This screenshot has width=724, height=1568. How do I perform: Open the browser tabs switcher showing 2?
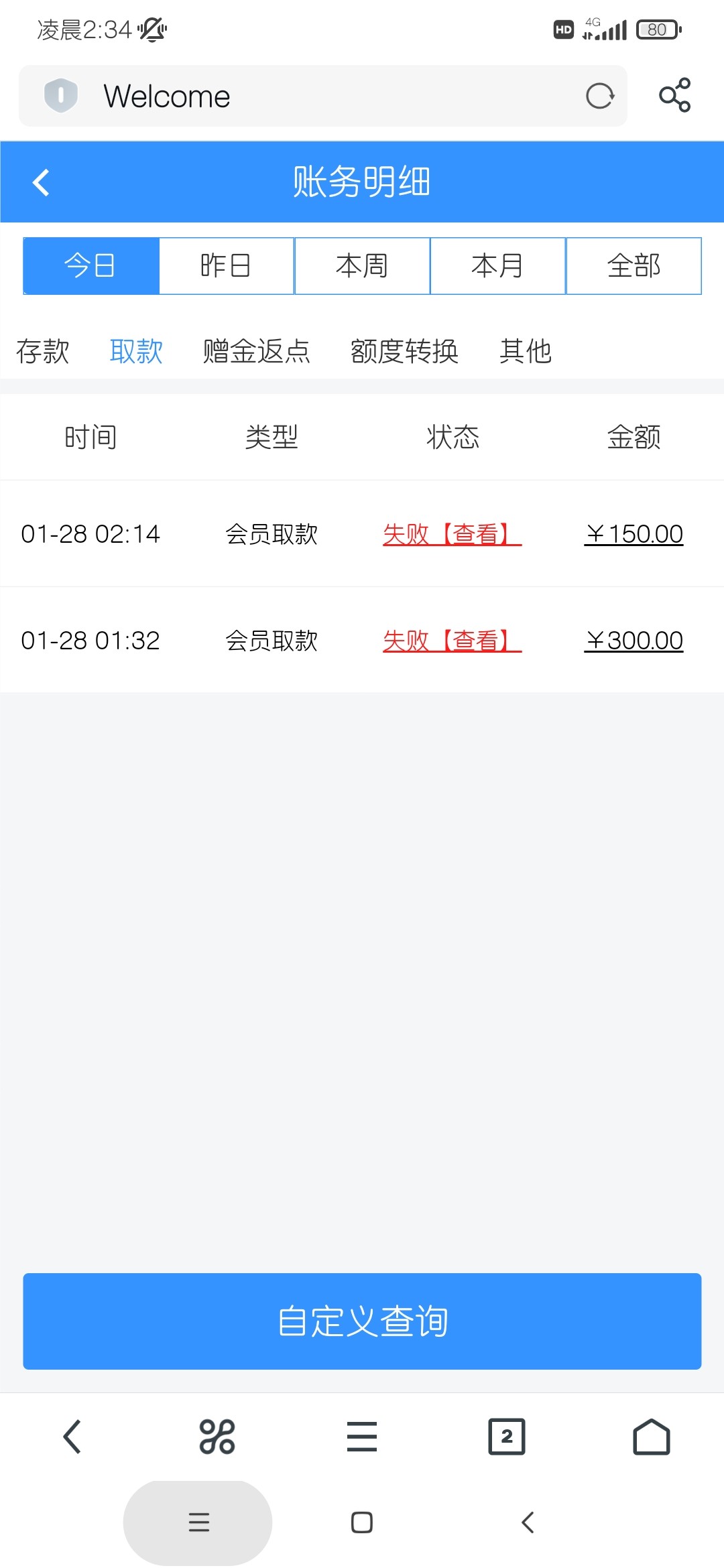(507, 1437)
